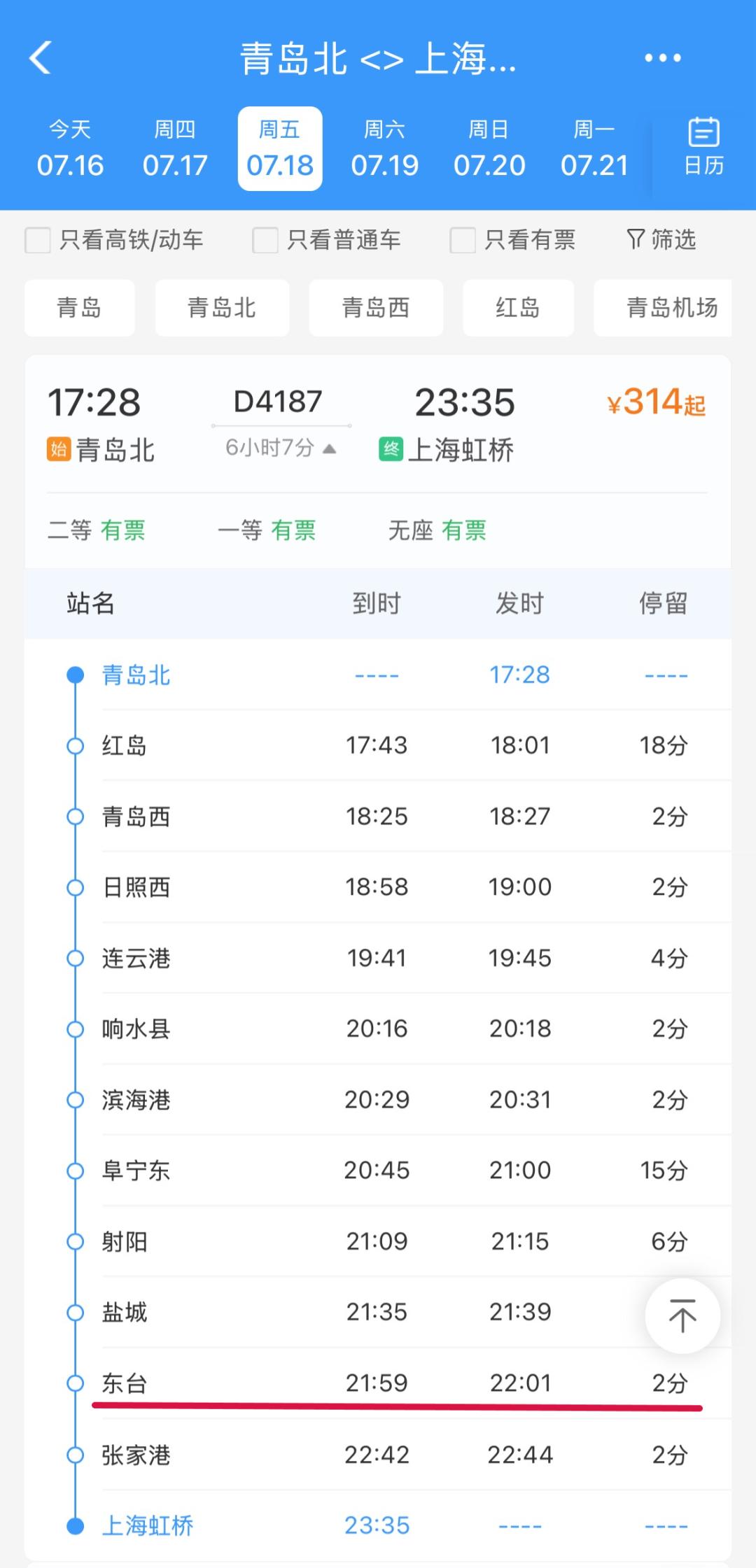Check the 只看高铁/动车 box
756x1568 pixels.
coord(38,240)
